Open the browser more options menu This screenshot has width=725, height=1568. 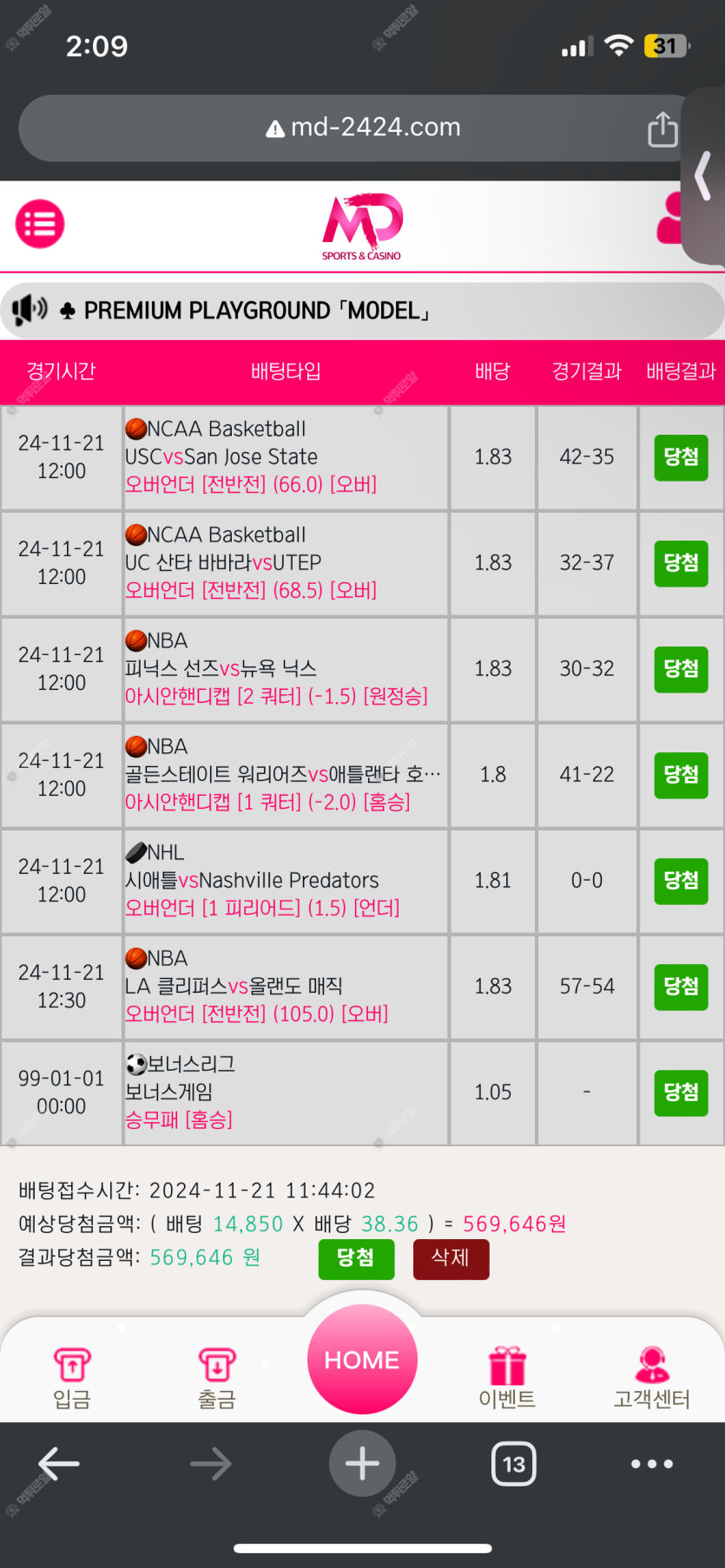click(x=652, y=1464)
